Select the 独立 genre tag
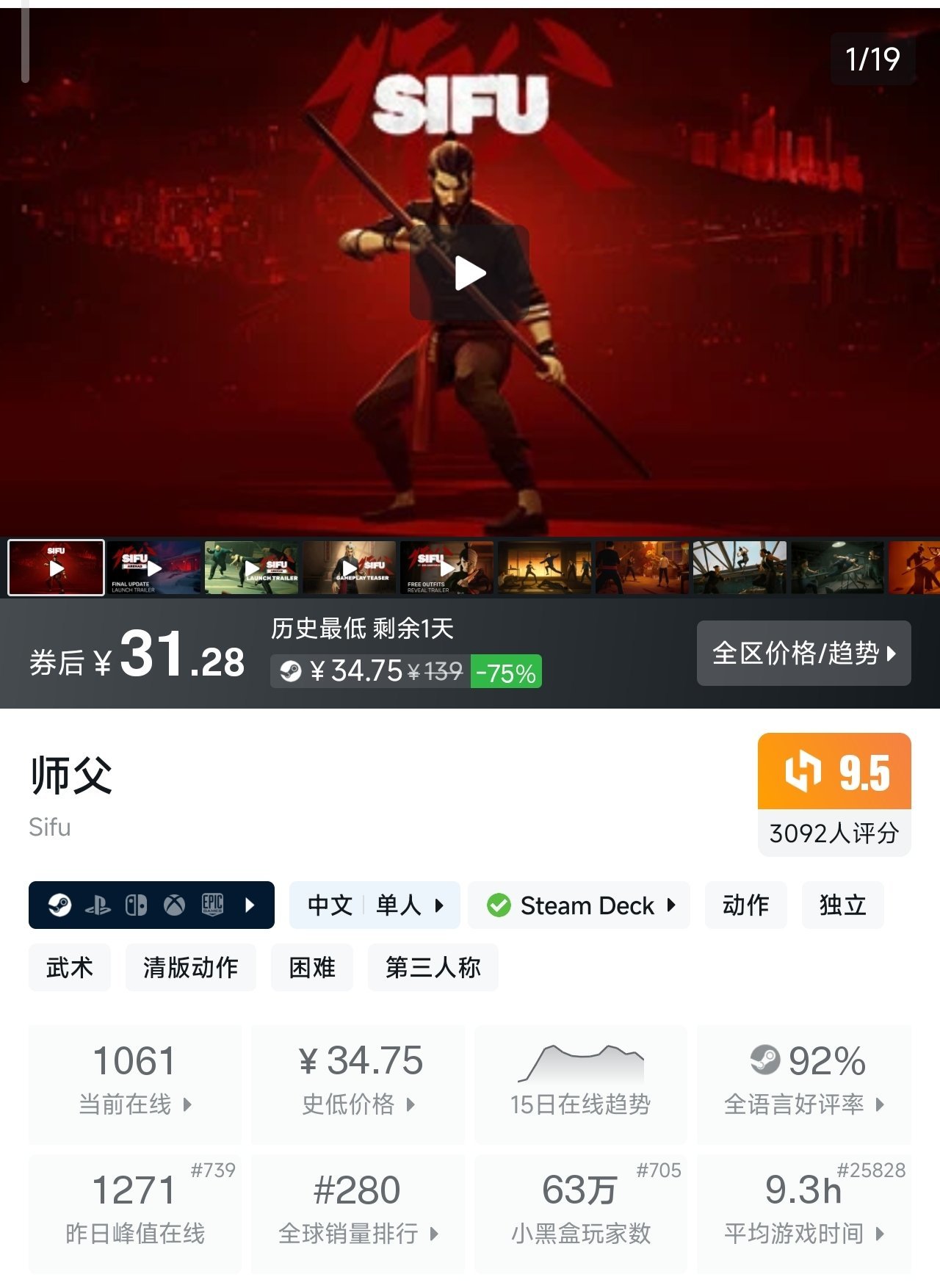 pos(842,905)
